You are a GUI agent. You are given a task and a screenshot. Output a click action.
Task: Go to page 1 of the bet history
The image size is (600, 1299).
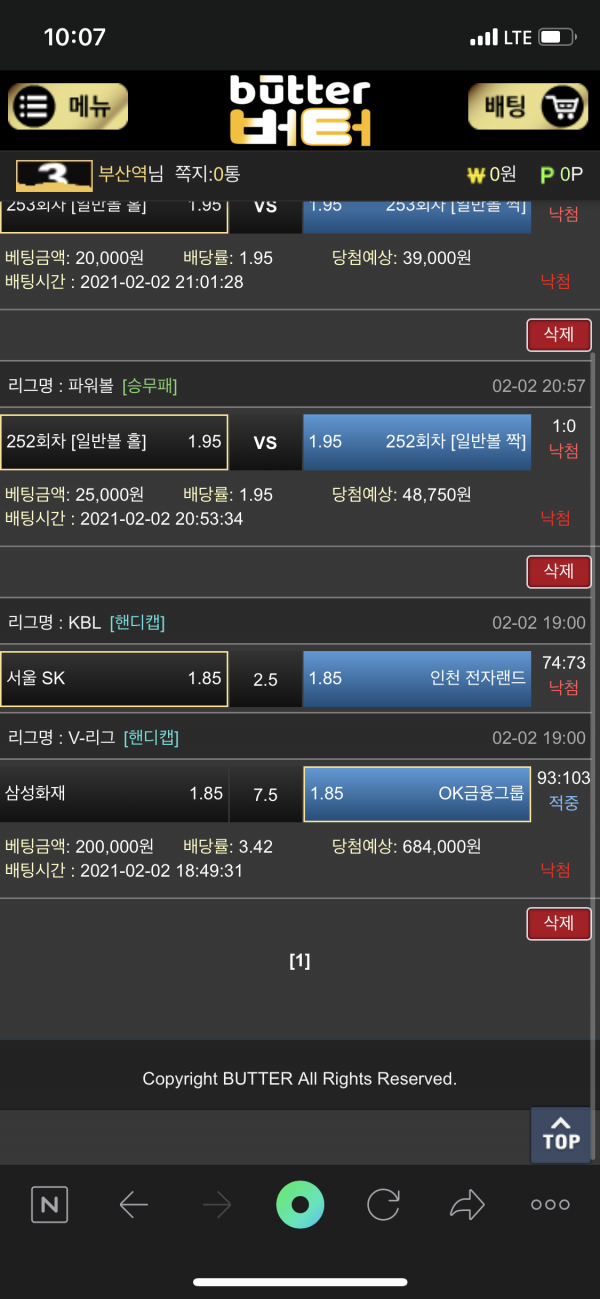click(x=299, y=961)
